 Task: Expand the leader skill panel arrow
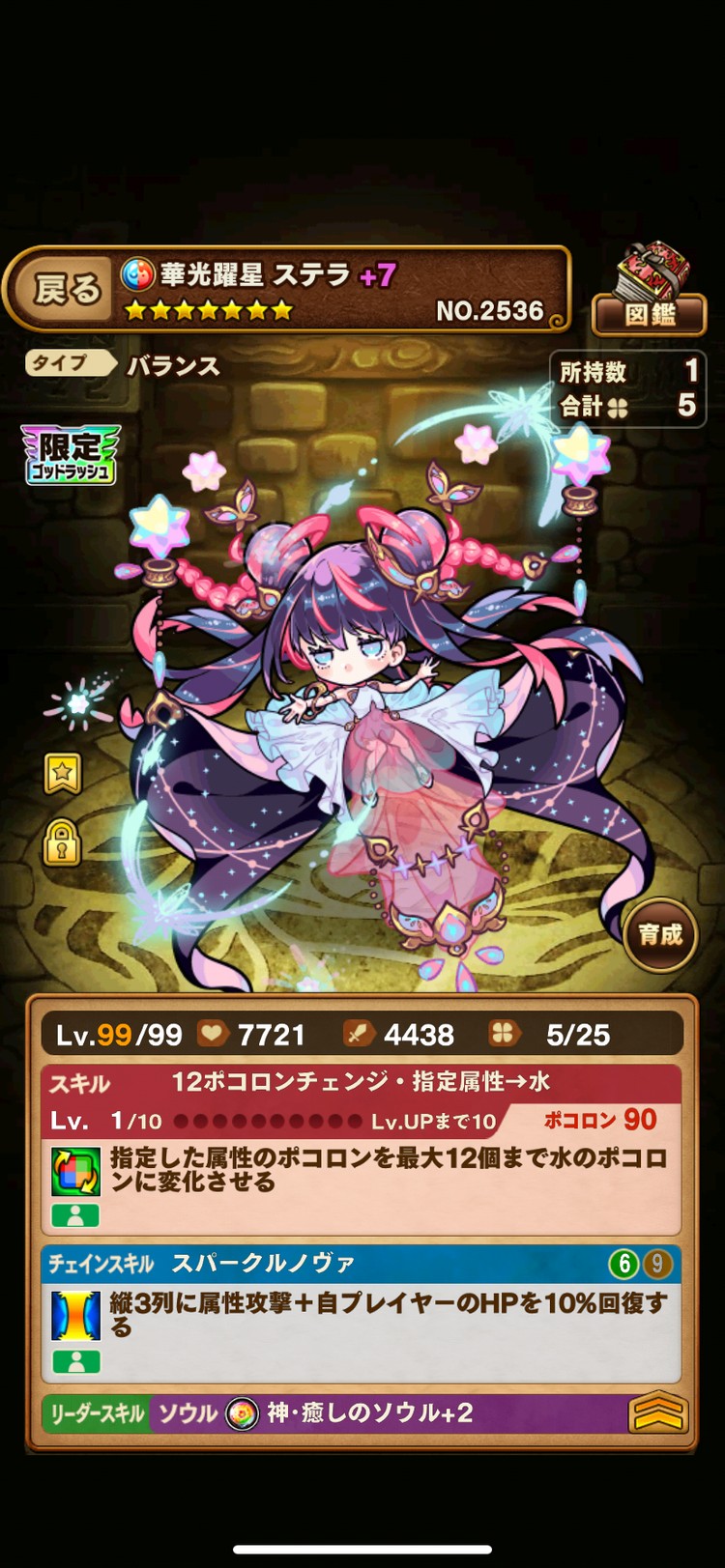[x=656, y=1414]
